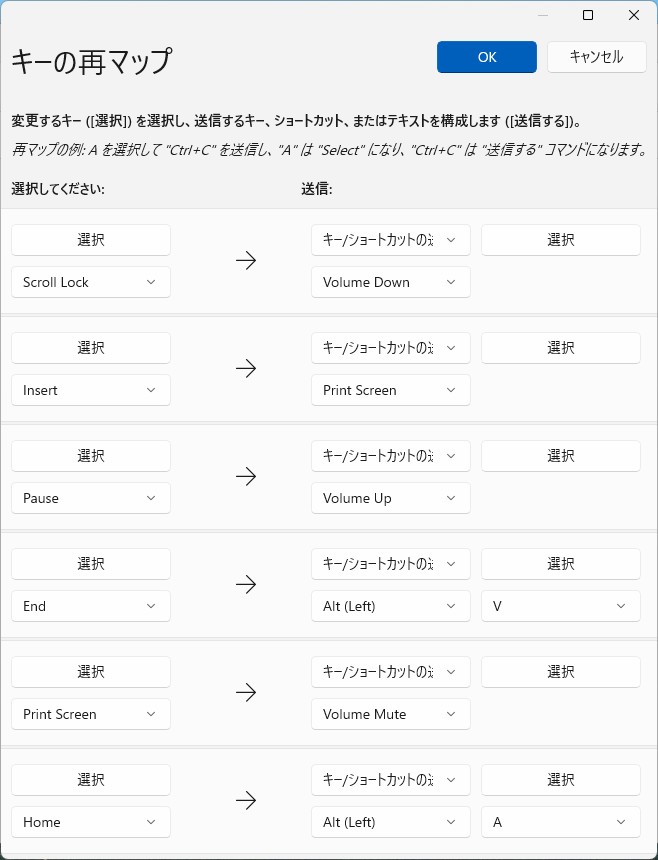The width and height of the screenshot is (658, 860).
Task: Change the Insert source key dropdown
Action: pyautogui.click(x=90, y=390)
